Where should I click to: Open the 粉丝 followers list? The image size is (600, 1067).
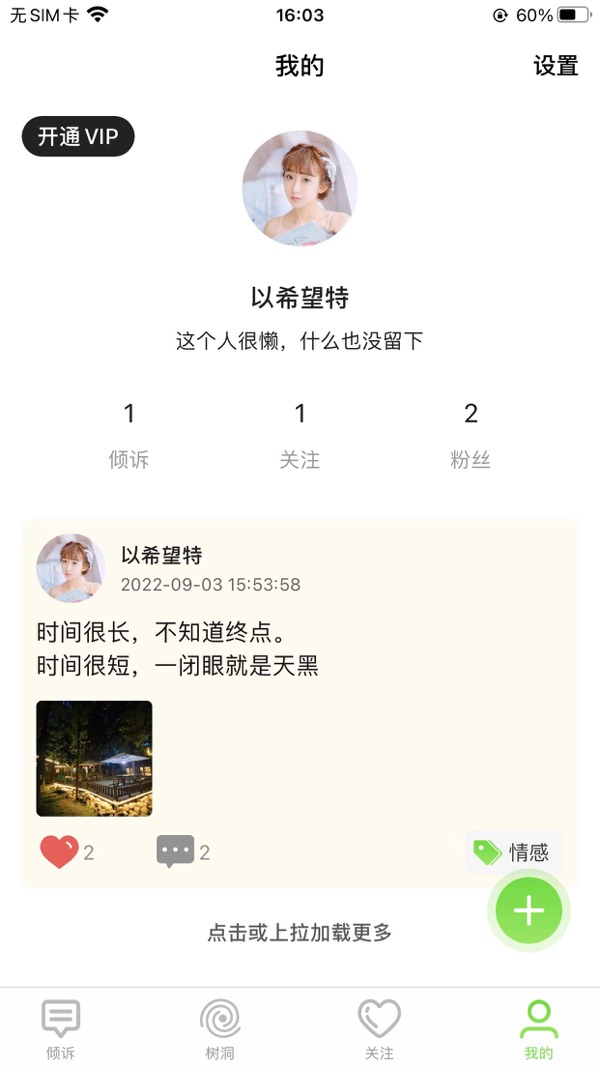tap(470, 435)
